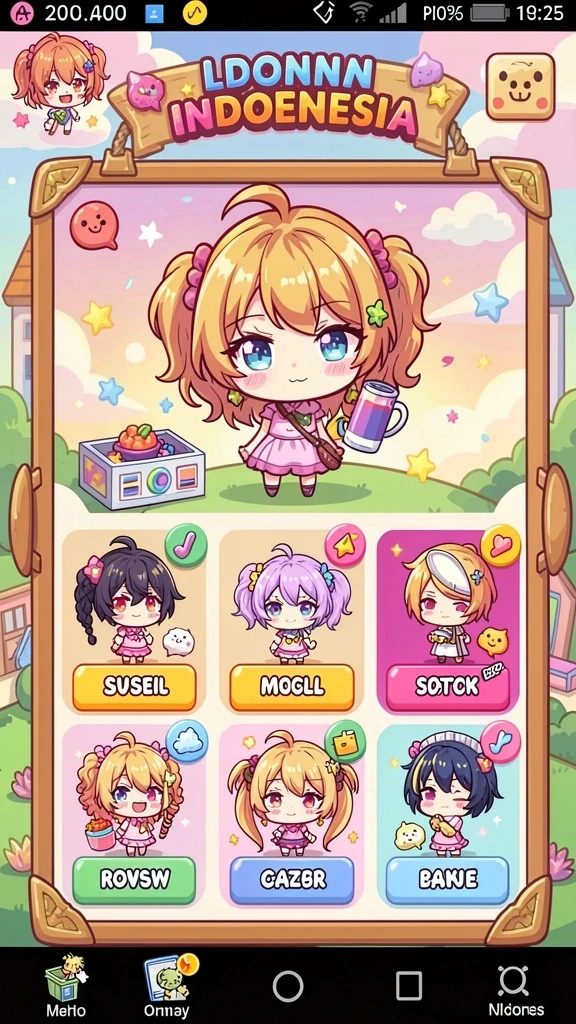
Task: Tap the yellow SUSEIL button
Action: coord(134,686)
